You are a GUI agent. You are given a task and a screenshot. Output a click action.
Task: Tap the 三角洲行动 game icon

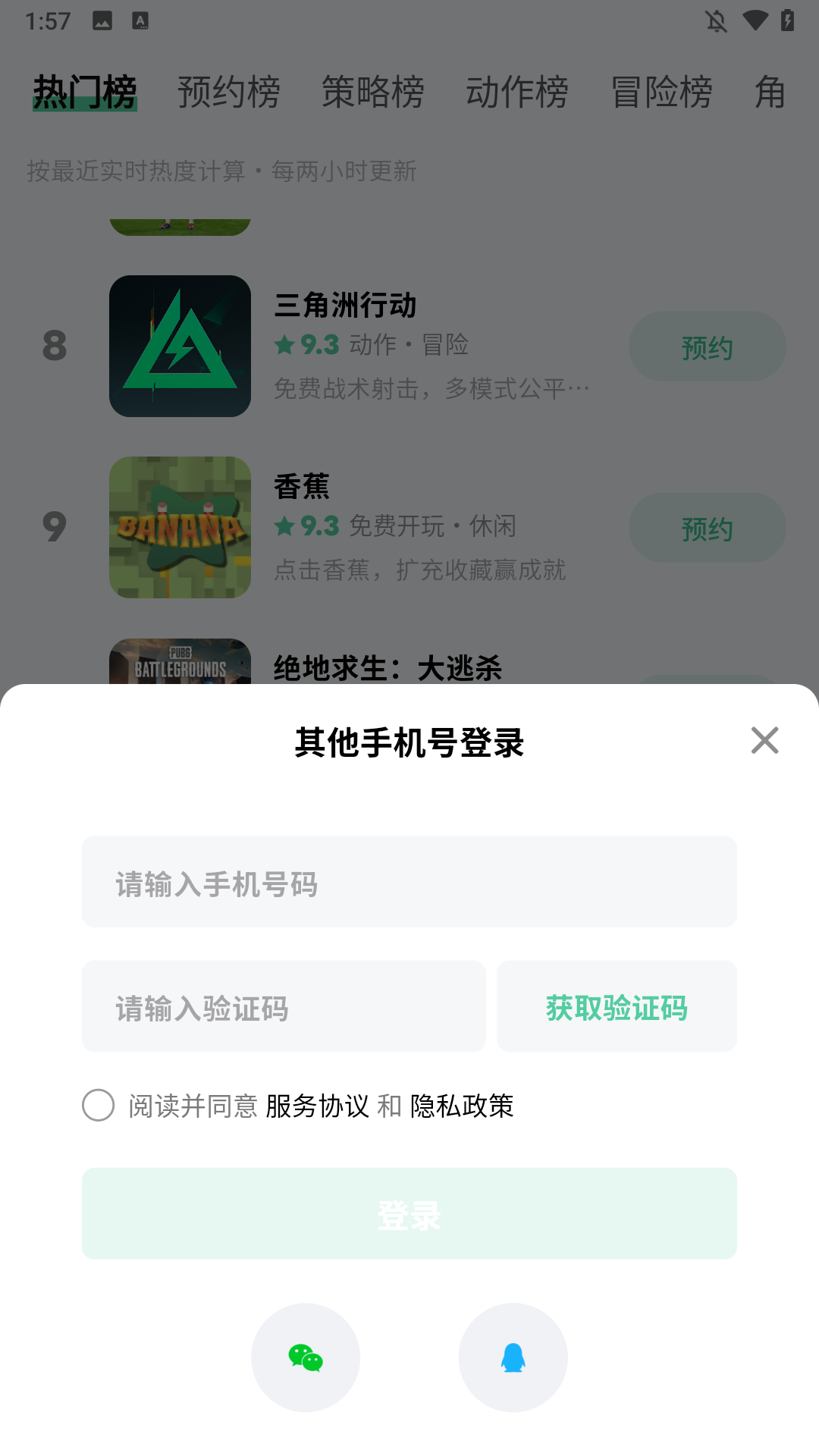coord(180,346)
